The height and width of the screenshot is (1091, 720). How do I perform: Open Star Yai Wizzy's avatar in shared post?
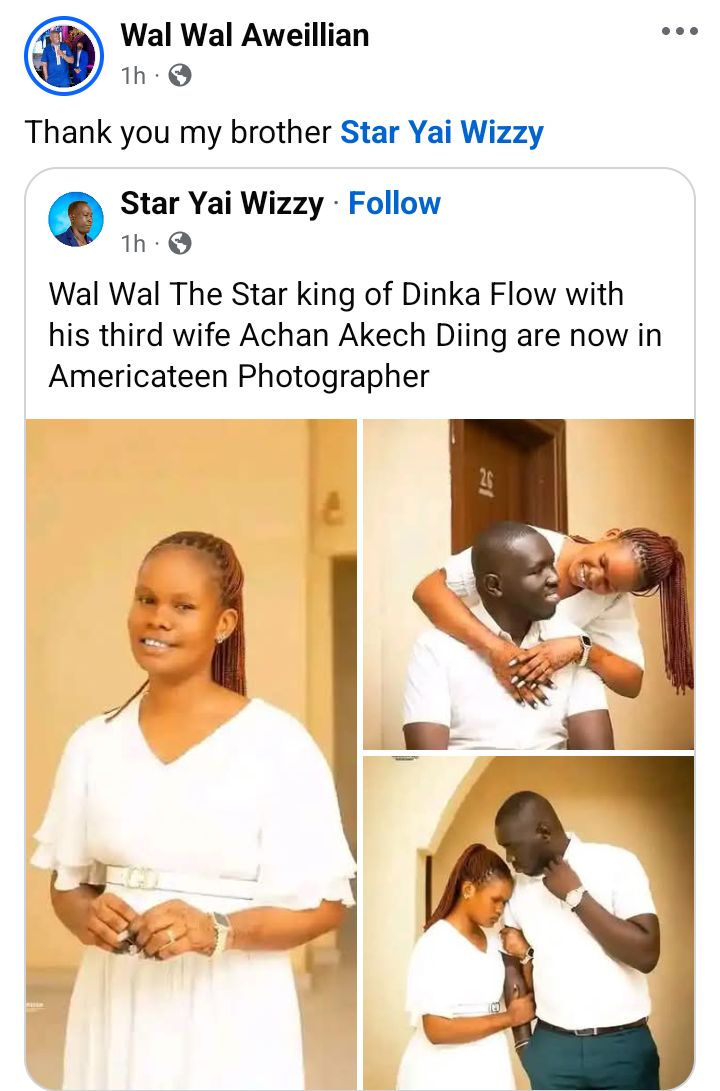point(76,219)
